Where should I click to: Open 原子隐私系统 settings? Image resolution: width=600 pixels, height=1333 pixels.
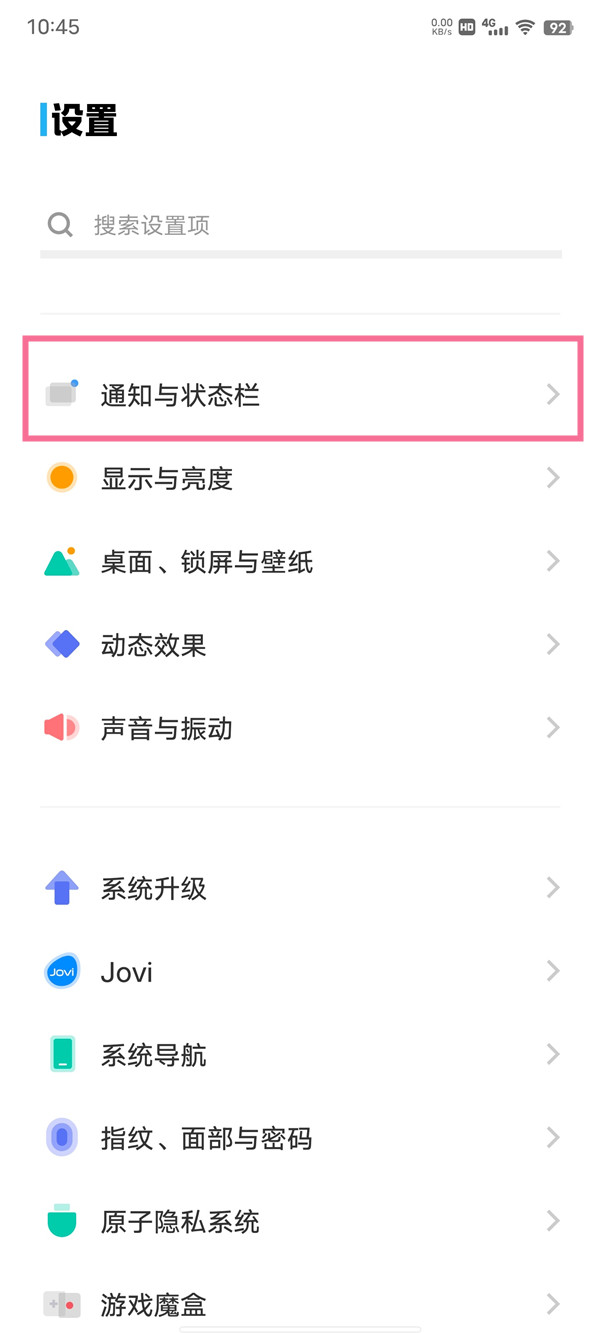(300, 1221)
